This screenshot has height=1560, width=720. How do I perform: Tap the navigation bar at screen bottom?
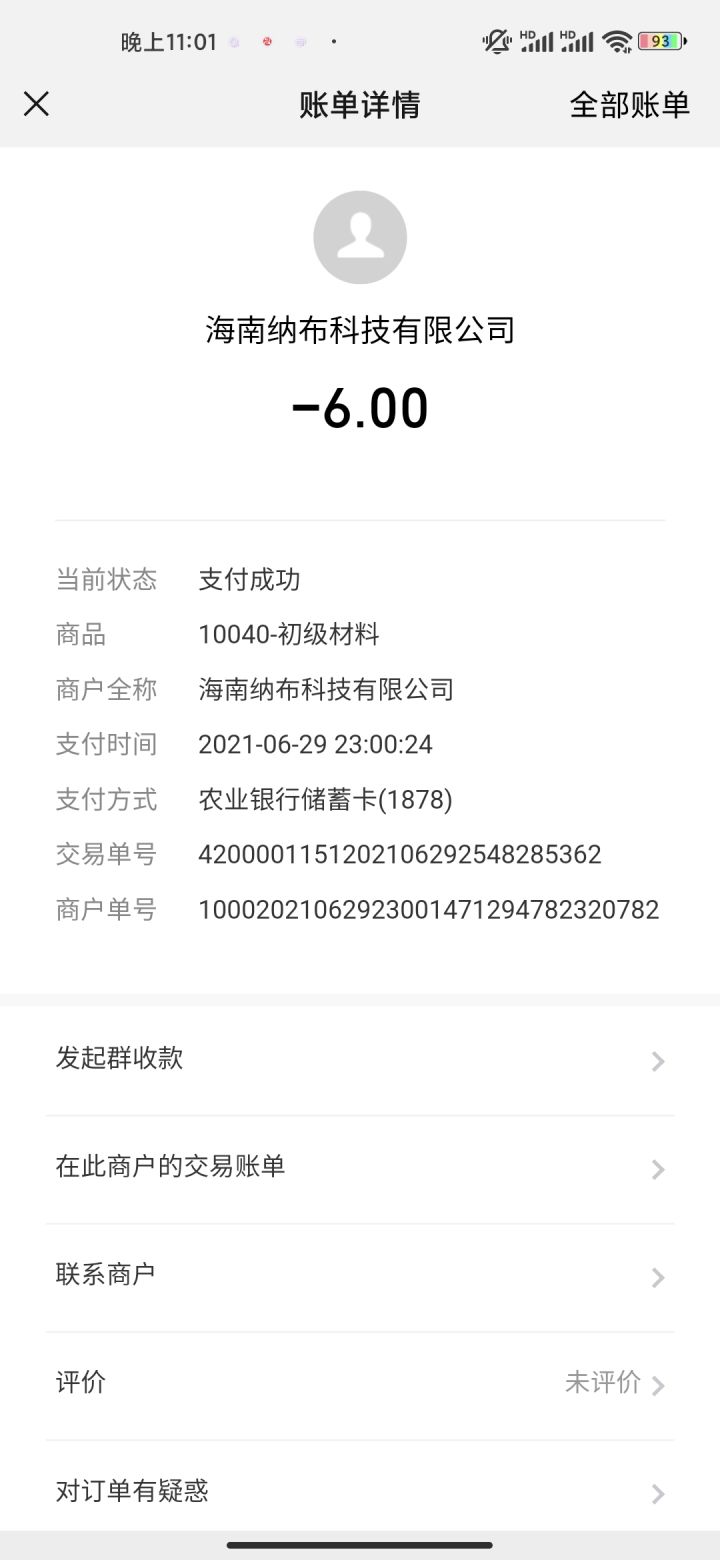pos(360,1544)
